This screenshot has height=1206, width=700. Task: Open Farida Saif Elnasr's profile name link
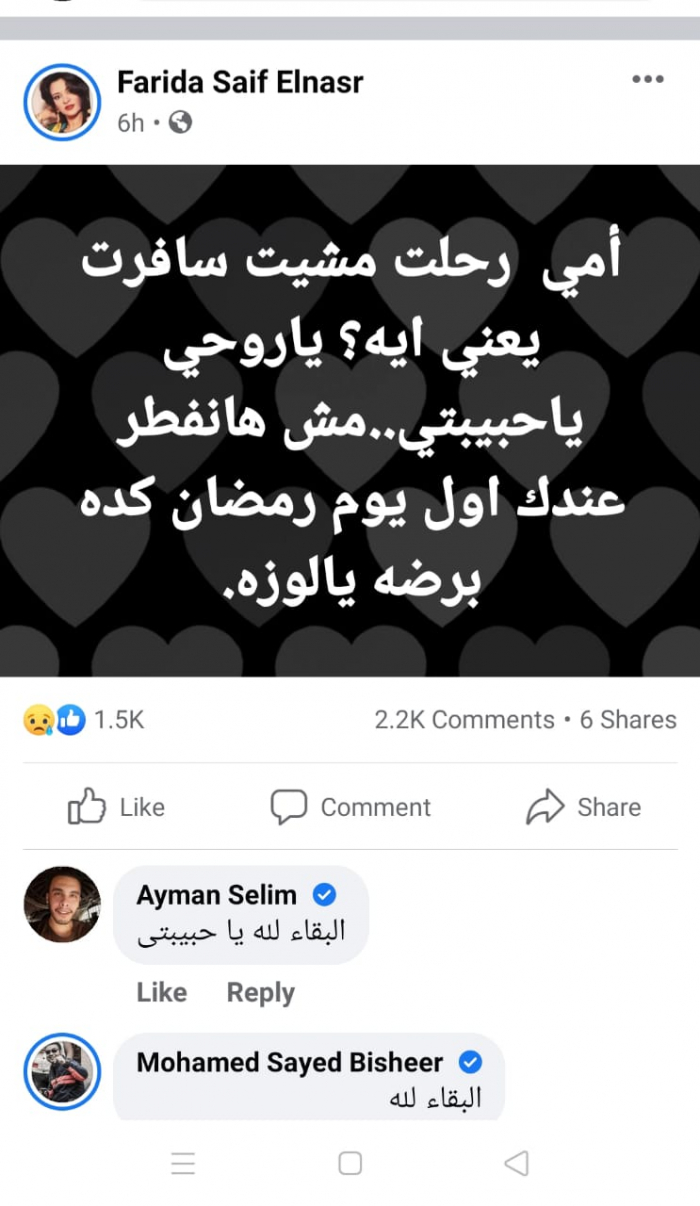(240, 82)
